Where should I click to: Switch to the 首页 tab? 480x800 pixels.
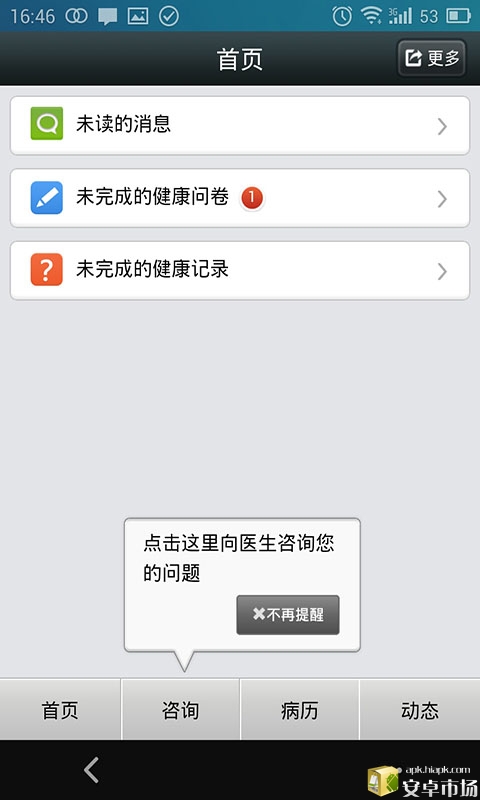point(60,710)
